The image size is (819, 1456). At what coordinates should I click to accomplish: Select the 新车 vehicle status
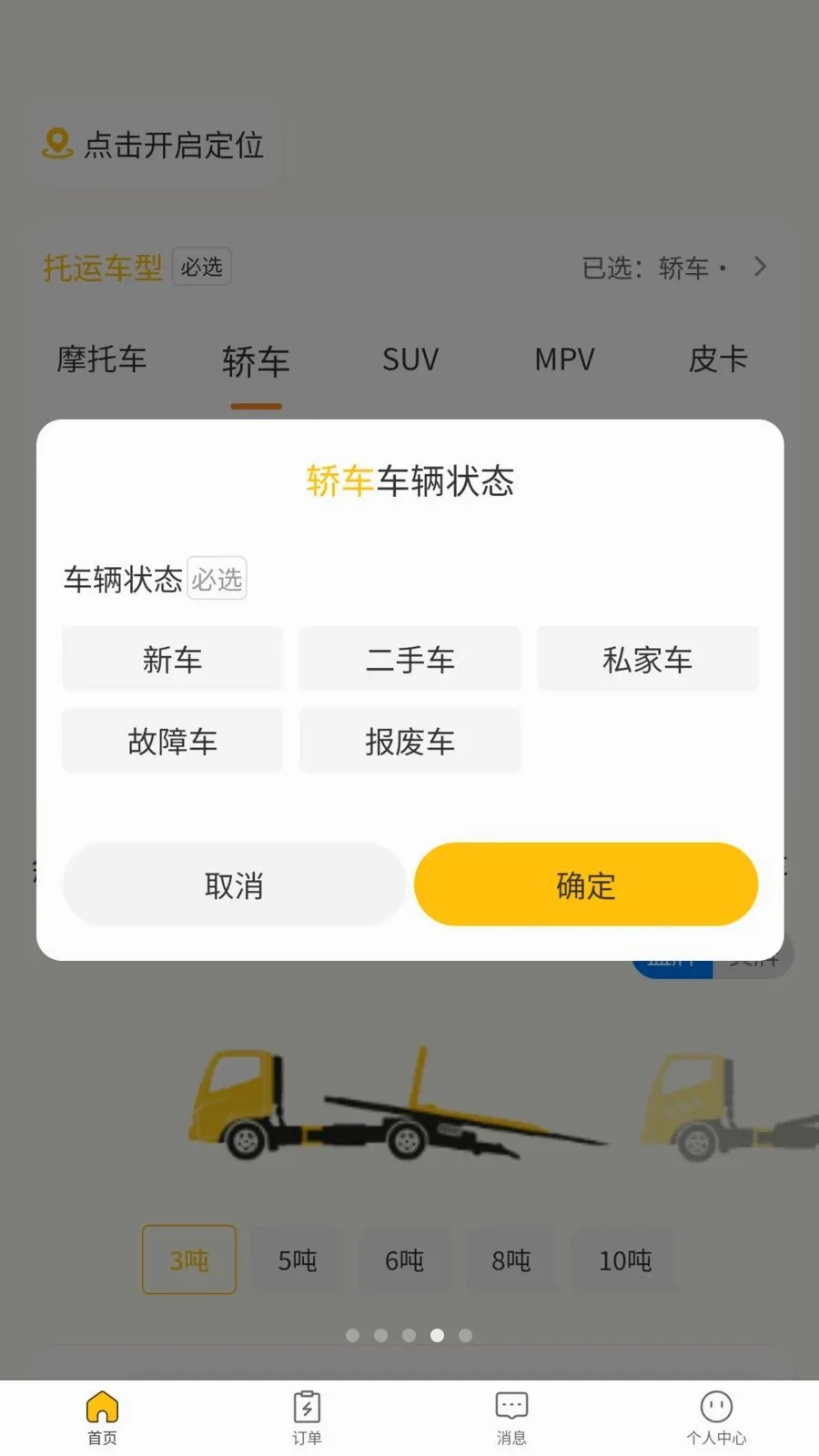coord(173,659)
